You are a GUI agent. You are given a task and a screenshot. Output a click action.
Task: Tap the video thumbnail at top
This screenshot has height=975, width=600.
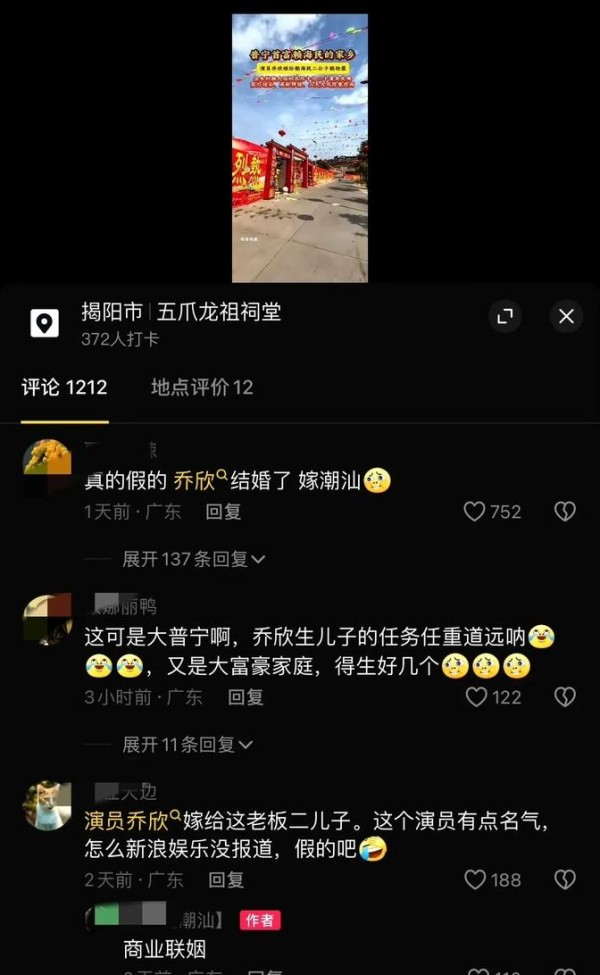tap(300, 148)
